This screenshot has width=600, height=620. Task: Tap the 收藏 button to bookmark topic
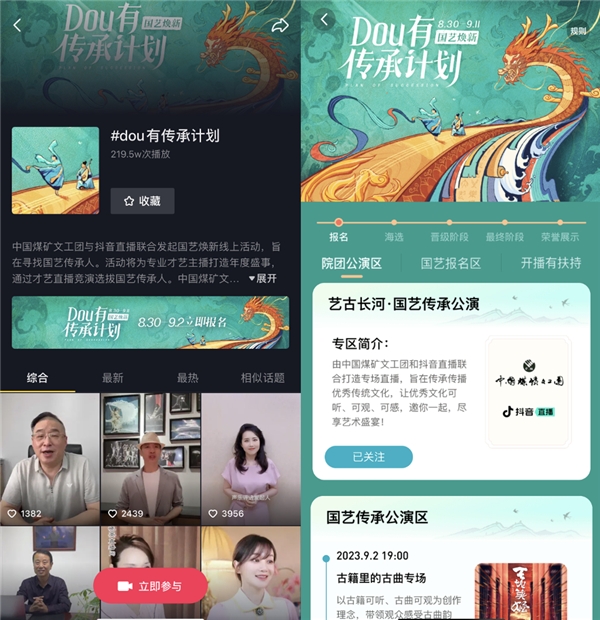coord(142,201)
